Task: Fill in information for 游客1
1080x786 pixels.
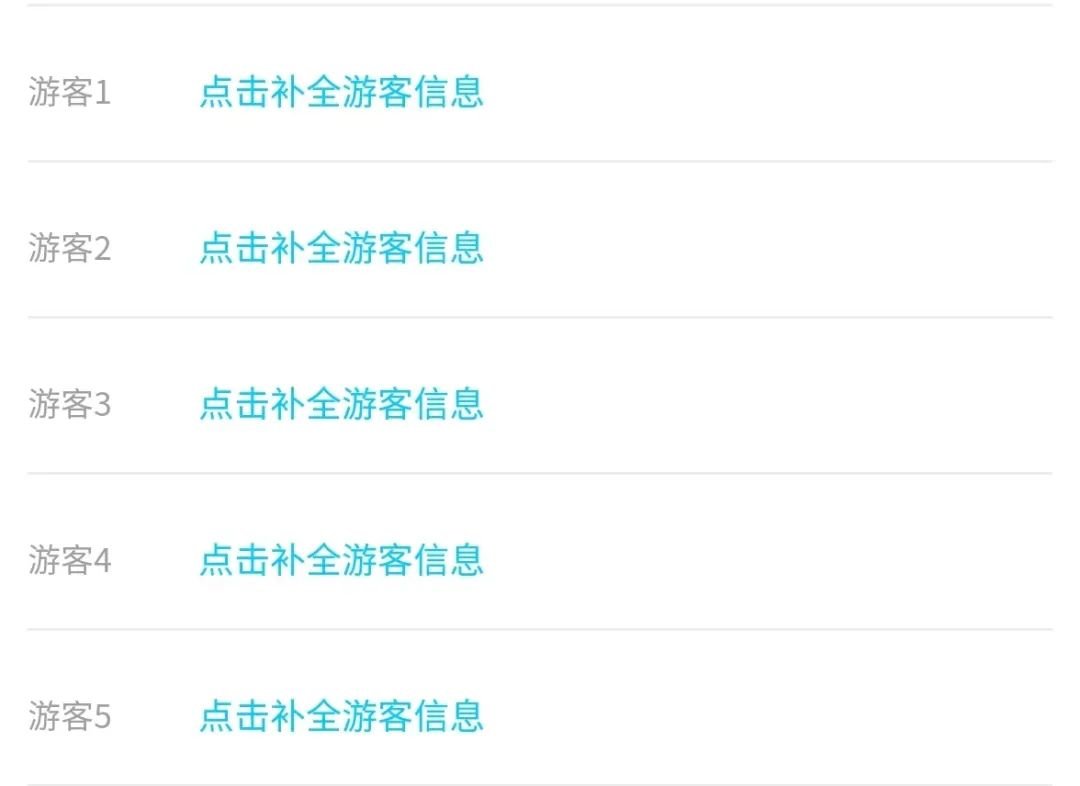Action: coord(341,91)
